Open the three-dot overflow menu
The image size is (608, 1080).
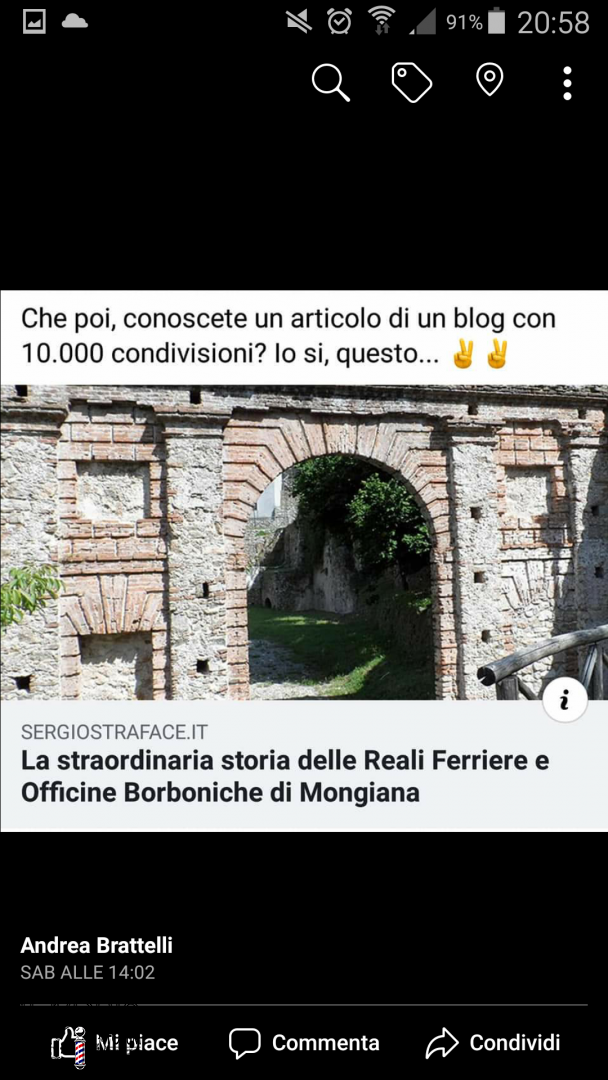tap(567, 83)
